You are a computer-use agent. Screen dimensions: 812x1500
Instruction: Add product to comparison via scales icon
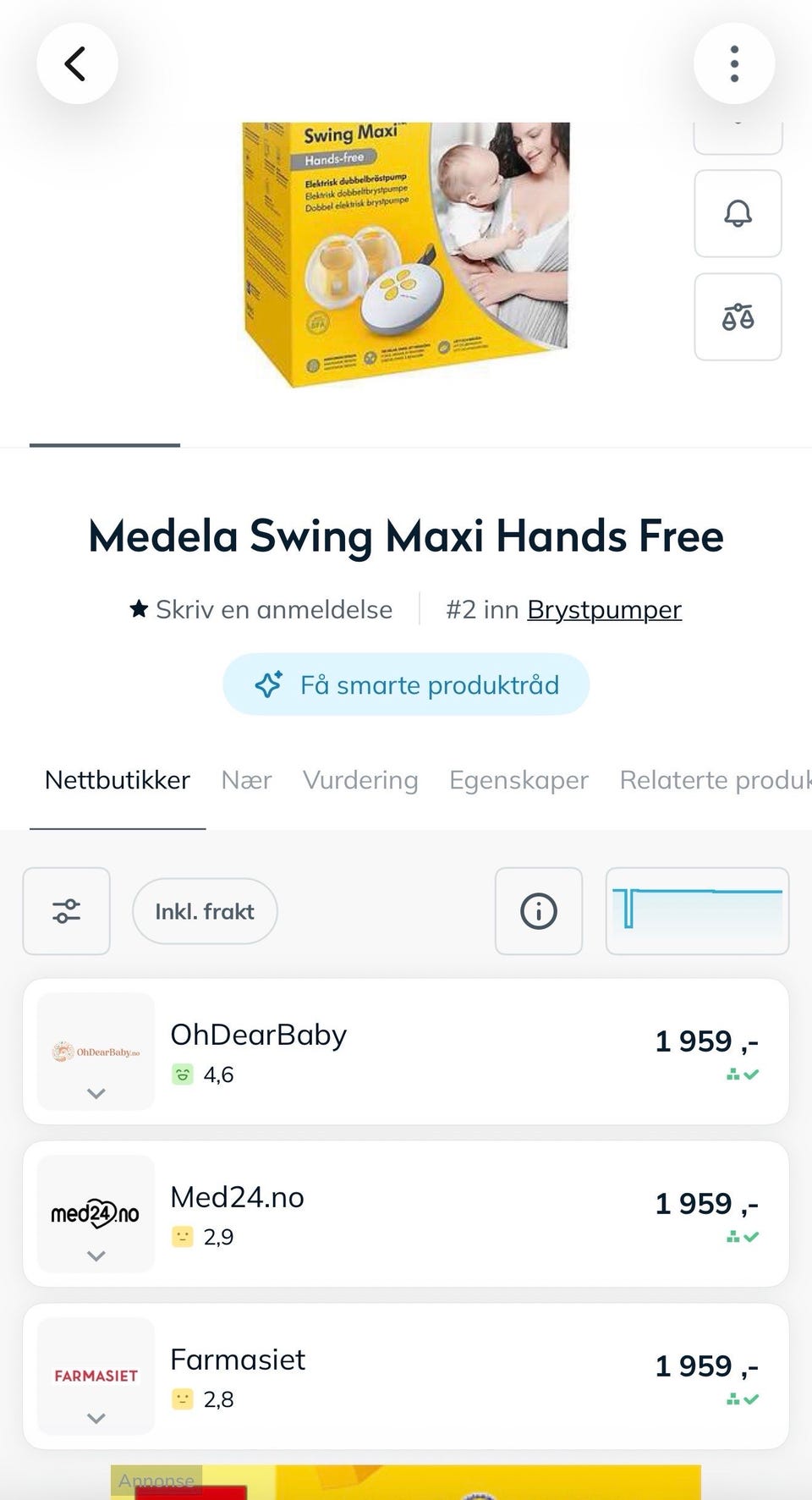pos(738,316)
